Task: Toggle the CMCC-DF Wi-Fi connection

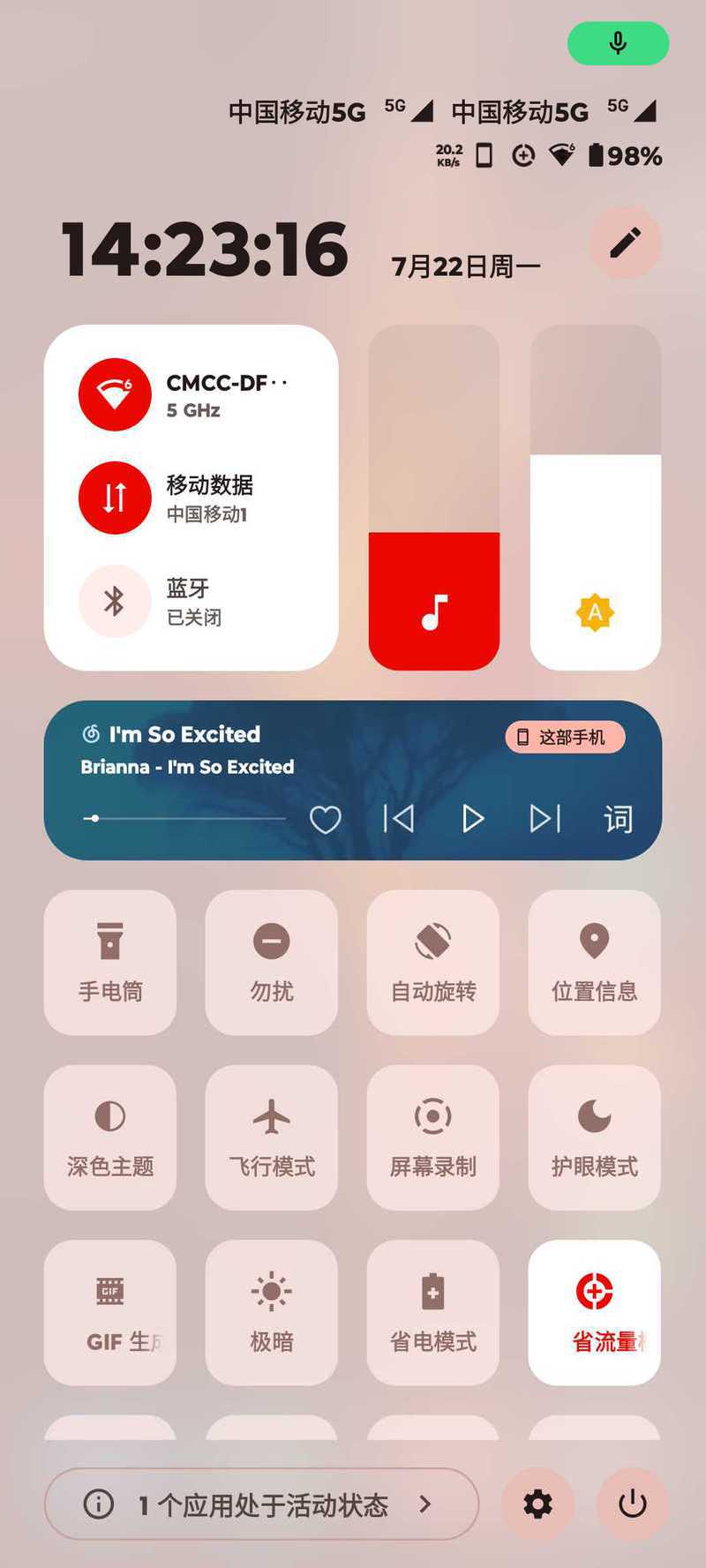Action: click(115, 394)
